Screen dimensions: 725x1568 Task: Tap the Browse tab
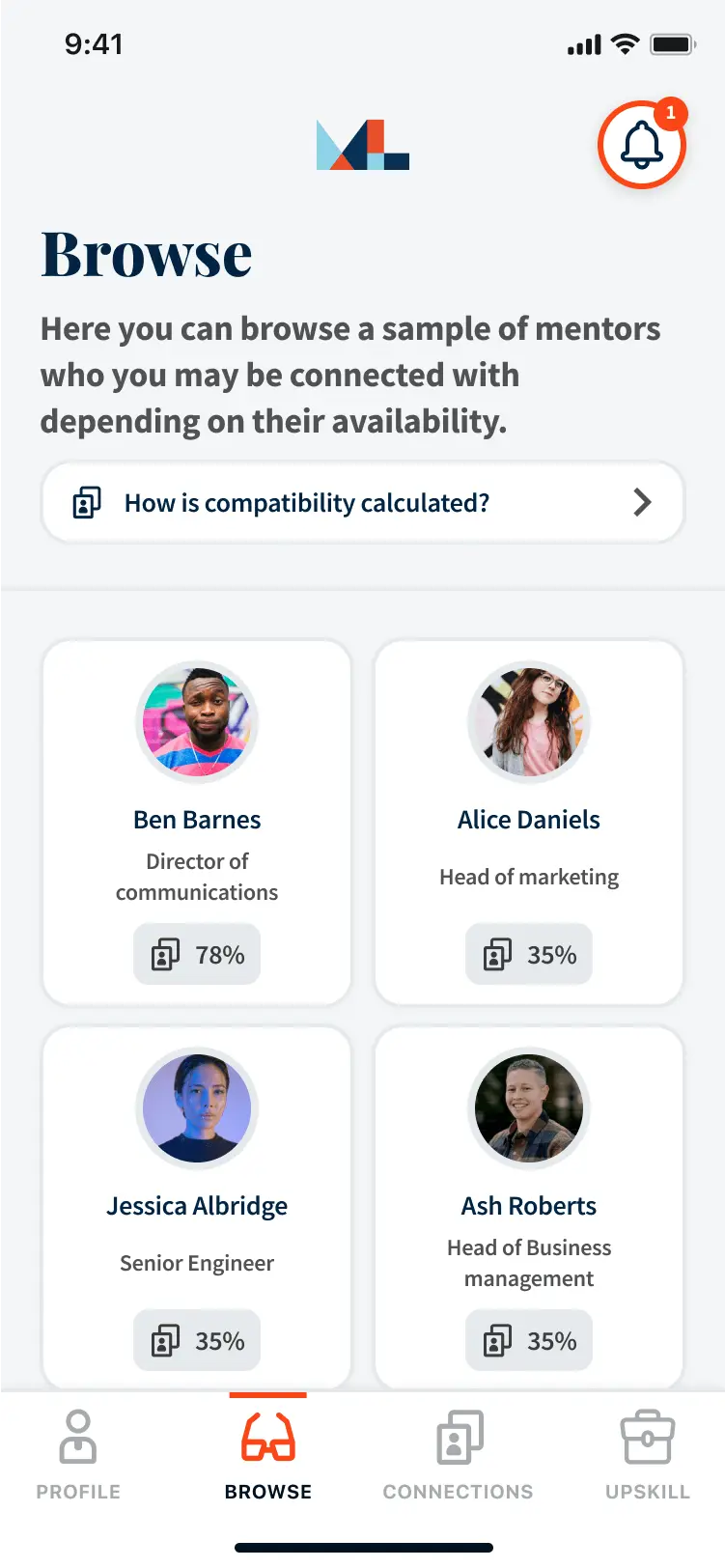(x=268, y=1454)
